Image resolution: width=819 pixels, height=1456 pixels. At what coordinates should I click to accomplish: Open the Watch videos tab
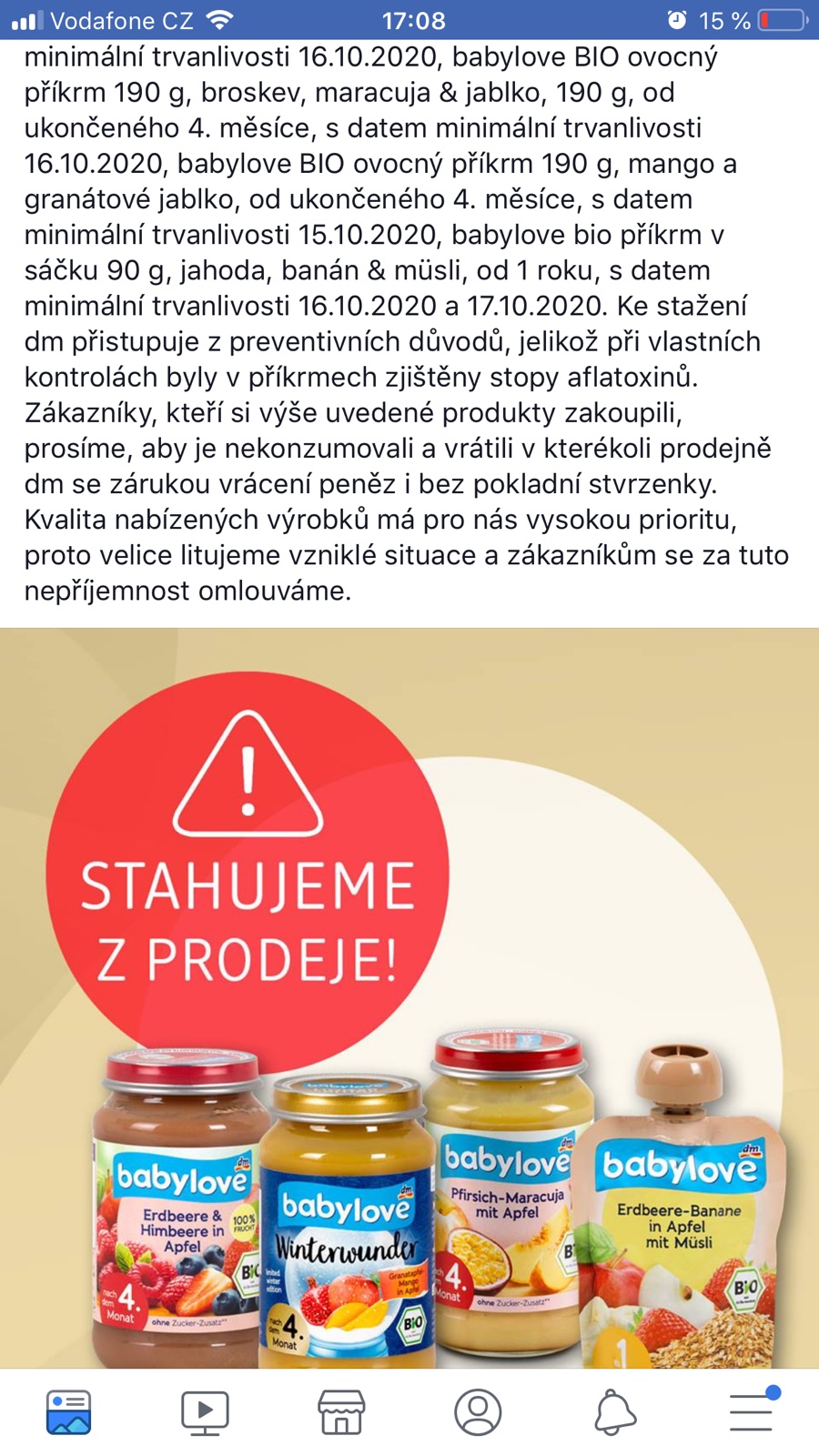point(205,1411)
